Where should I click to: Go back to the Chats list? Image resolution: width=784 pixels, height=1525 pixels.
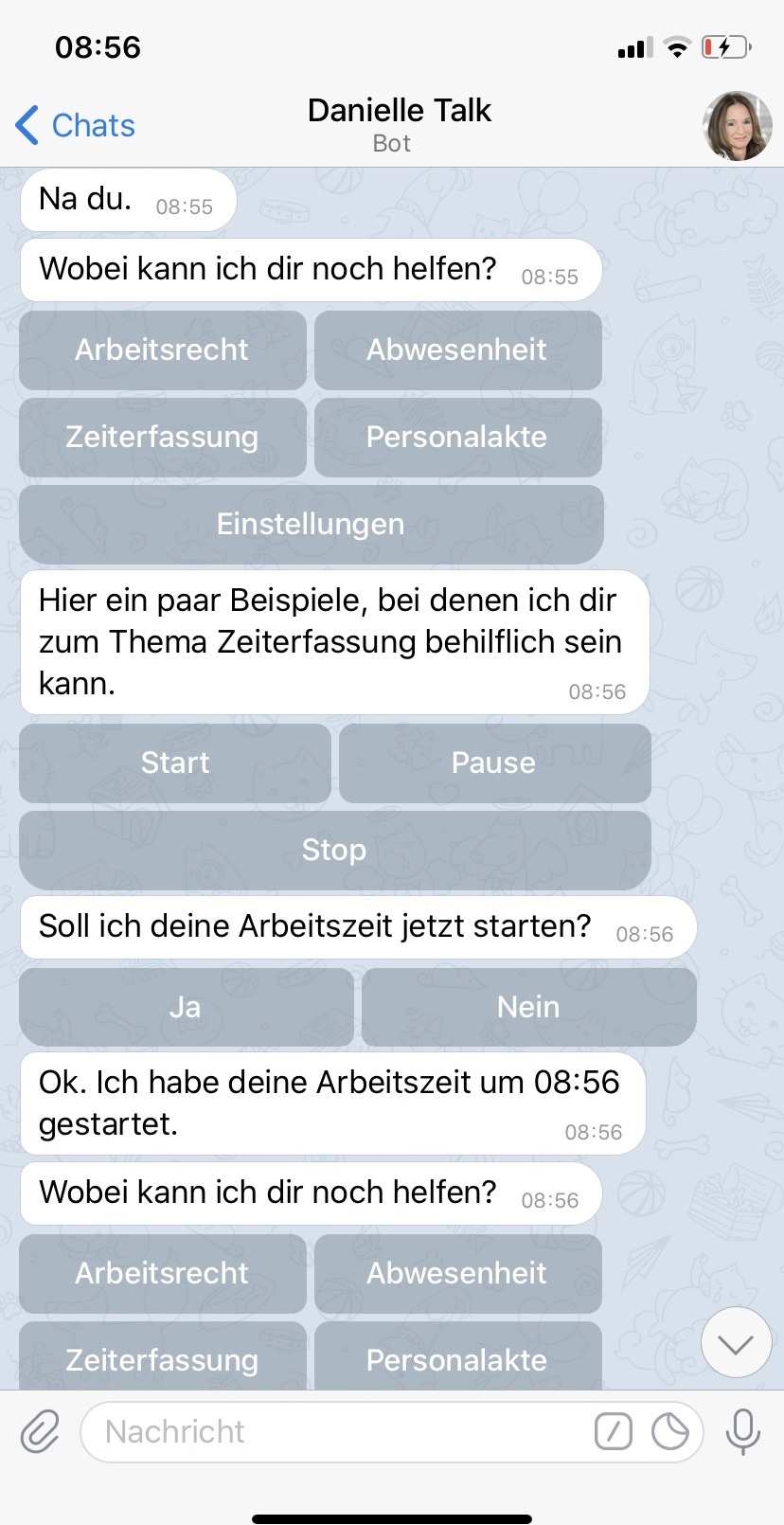coord(76,125)
